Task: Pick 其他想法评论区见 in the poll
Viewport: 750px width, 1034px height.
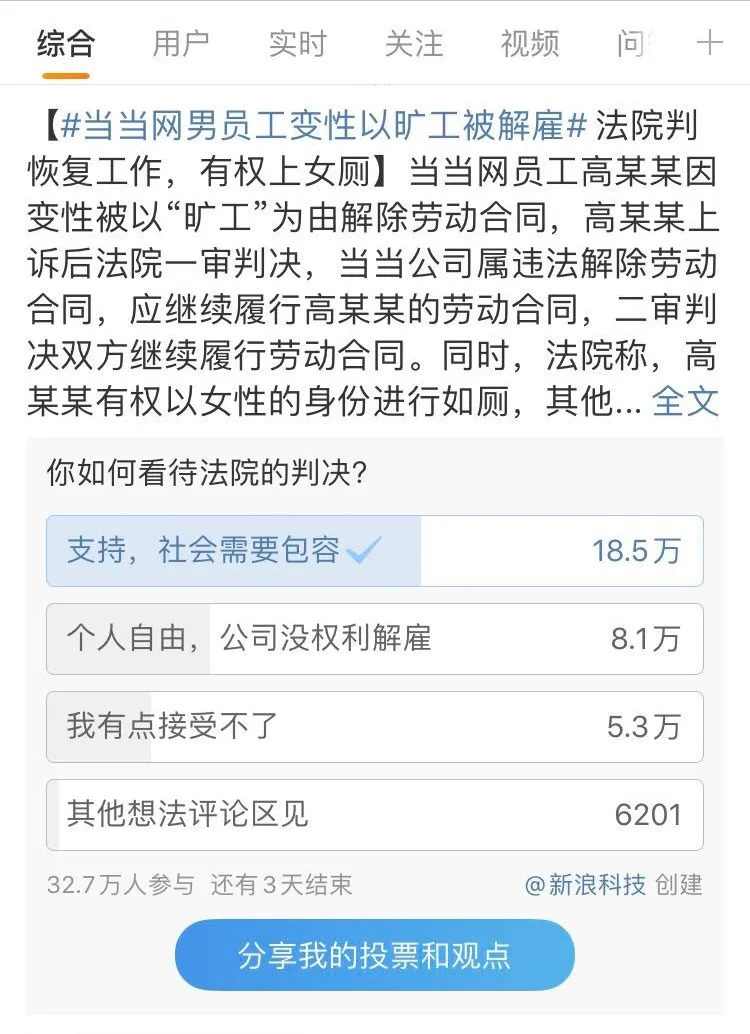Action: click(374, 815)
